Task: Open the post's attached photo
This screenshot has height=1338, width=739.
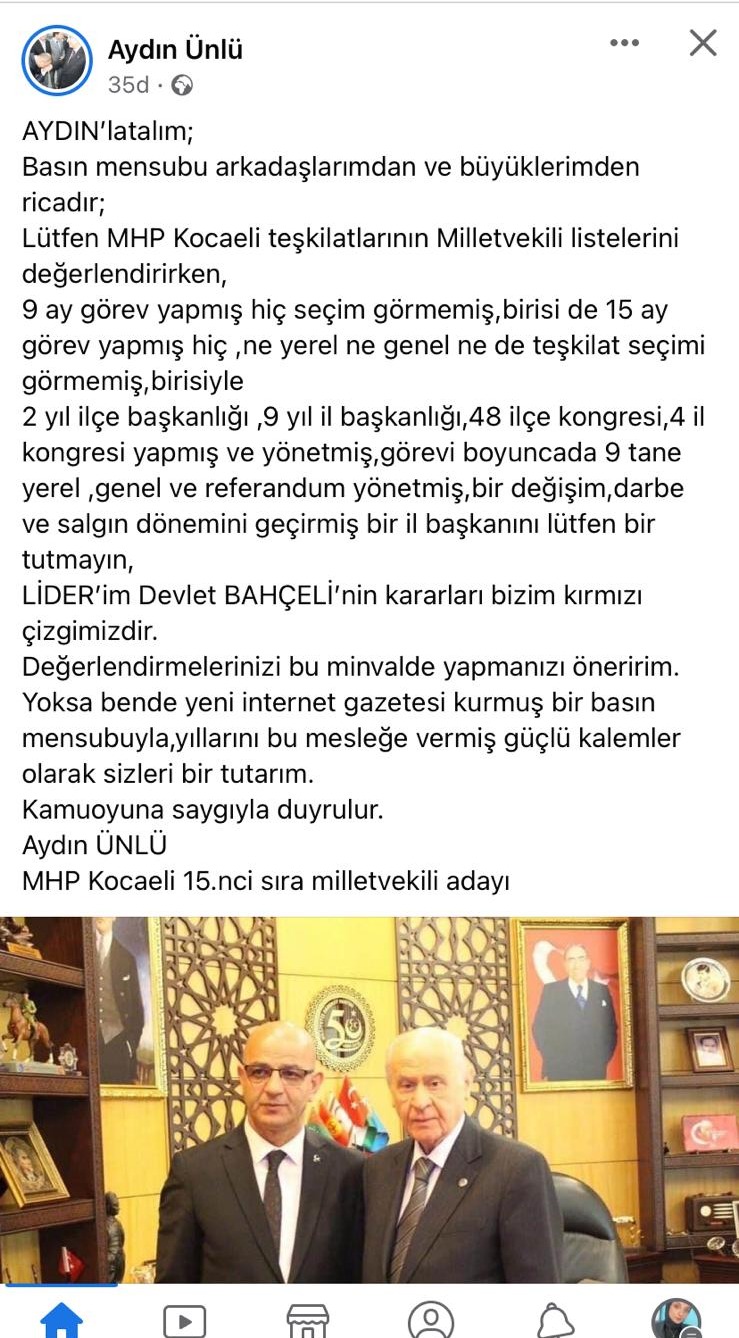Action: pyautogui.click(x=369, y=1098)
